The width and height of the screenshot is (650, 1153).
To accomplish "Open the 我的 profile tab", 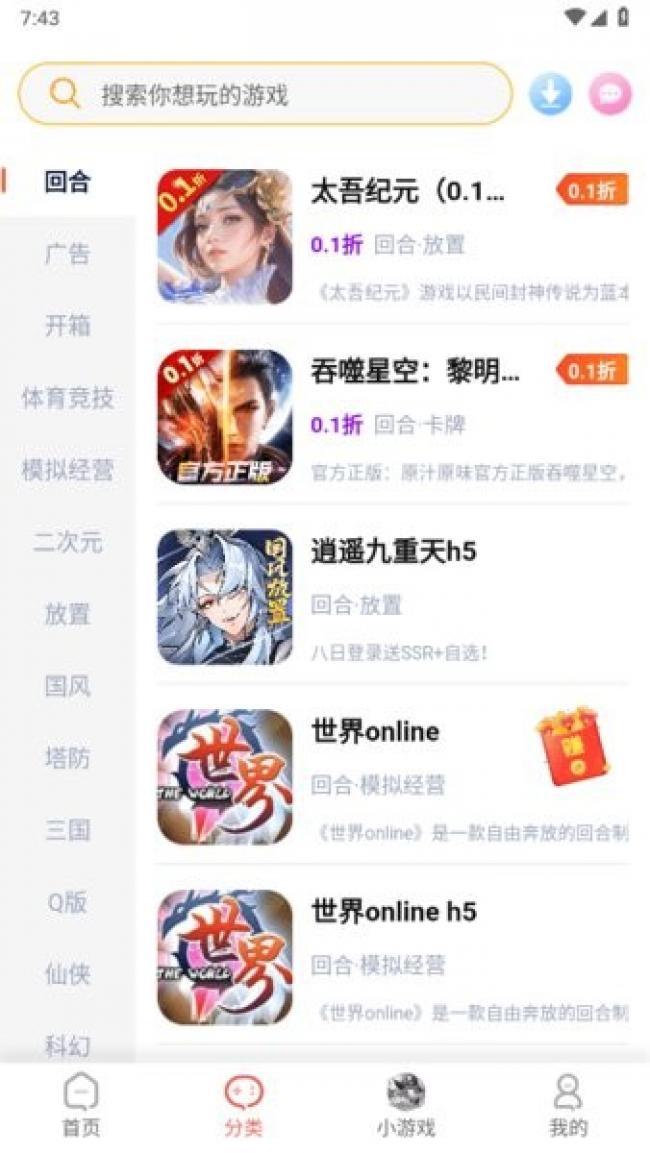I will pos(568,1106).
